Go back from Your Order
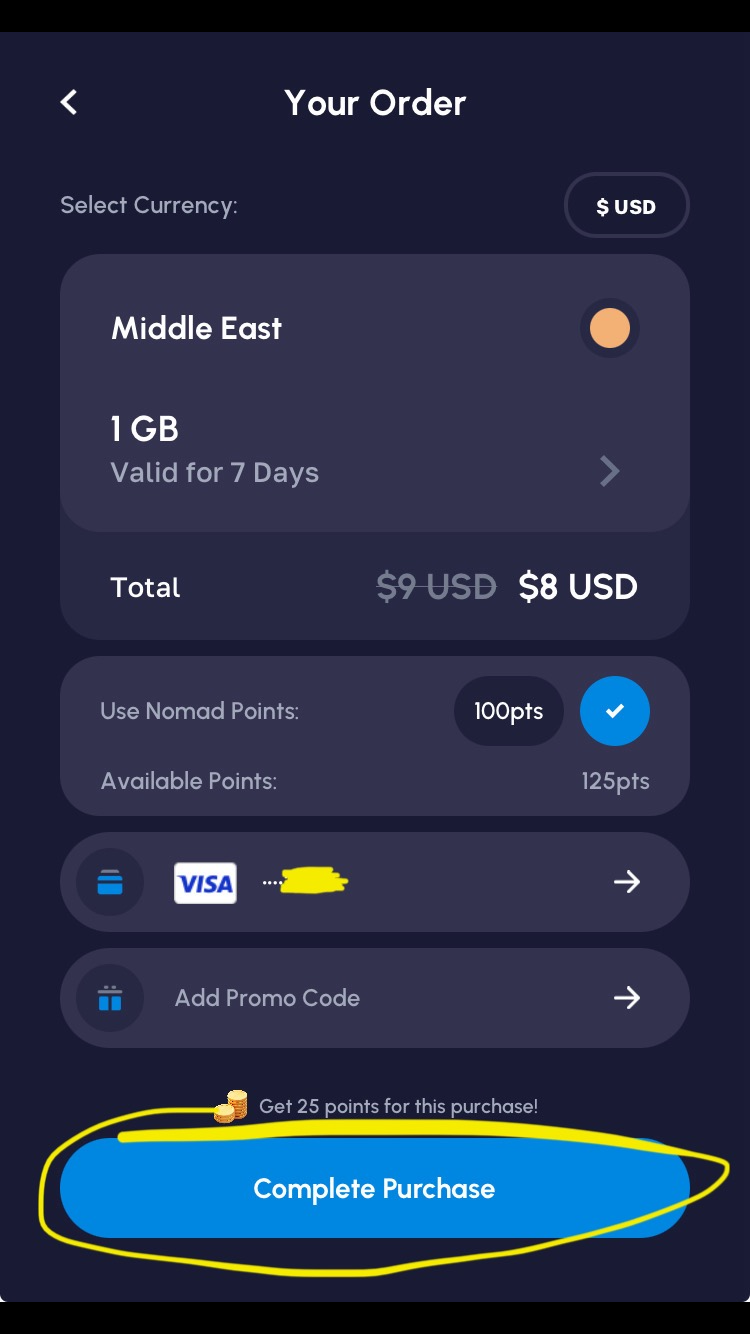The height and width of the screenshot is (1334, 750). click(x=68, y=102)
